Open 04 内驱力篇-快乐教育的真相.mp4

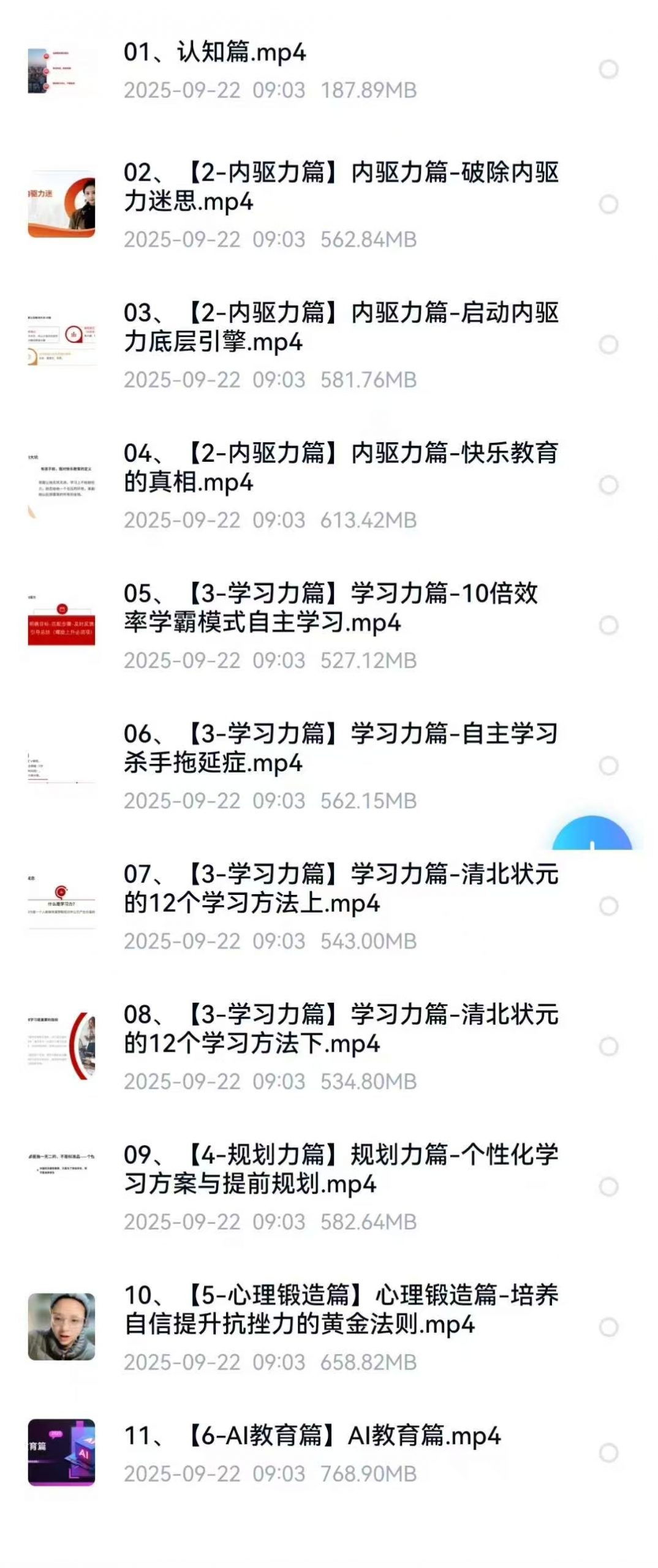[x=341, y=467]
